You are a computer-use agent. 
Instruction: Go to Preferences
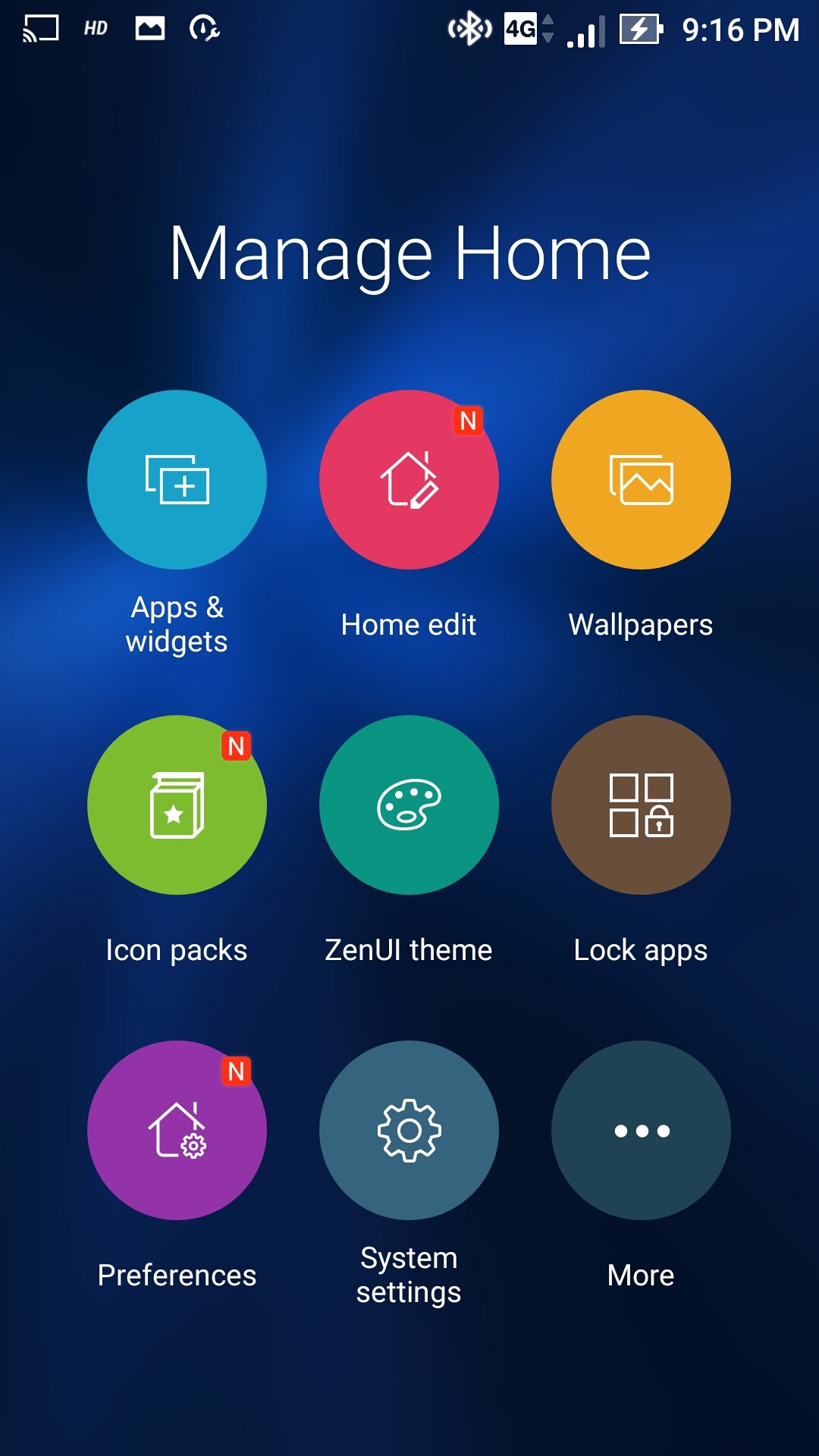(x=177, y=1130)
